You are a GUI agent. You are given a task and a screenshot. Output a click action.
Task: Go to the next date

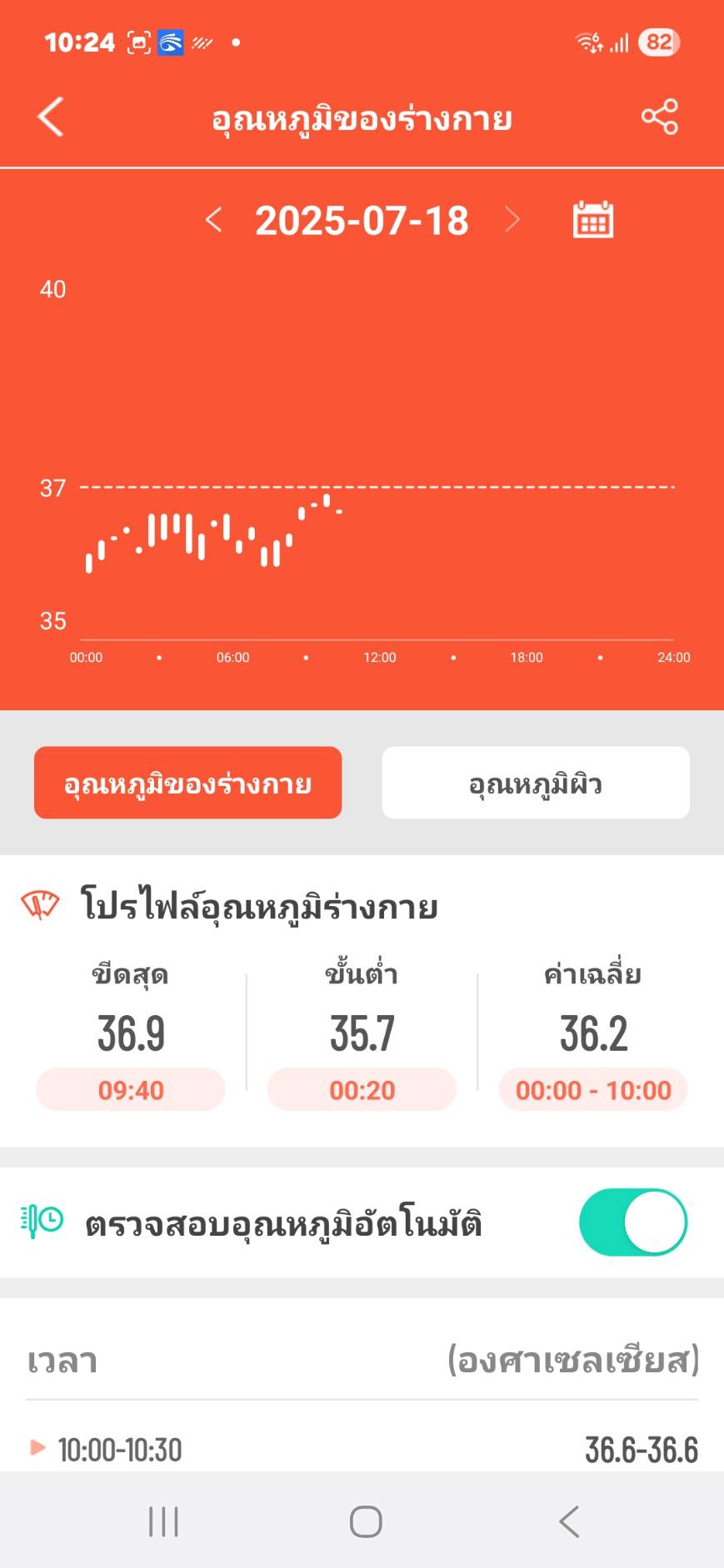512,220
